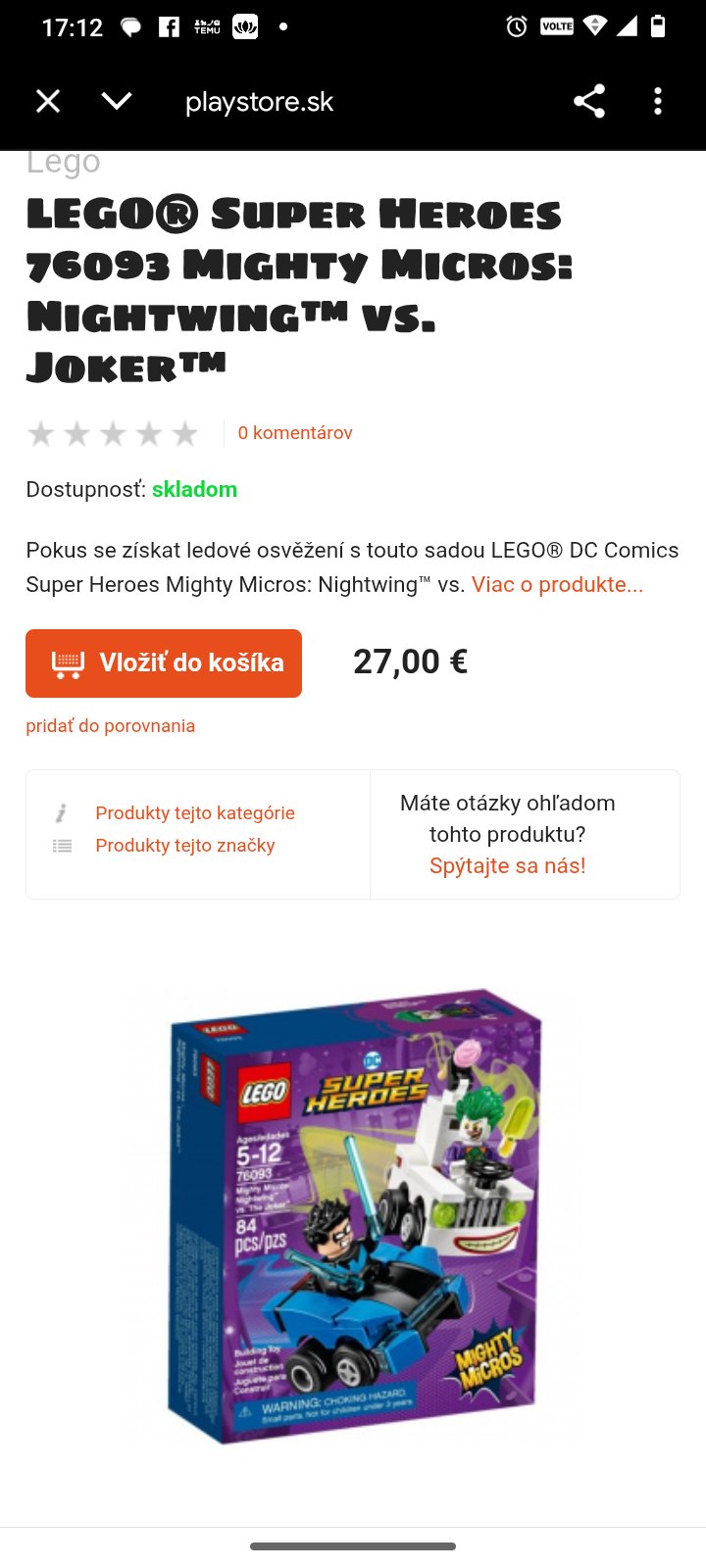Share the playstore.sk page

588,101
